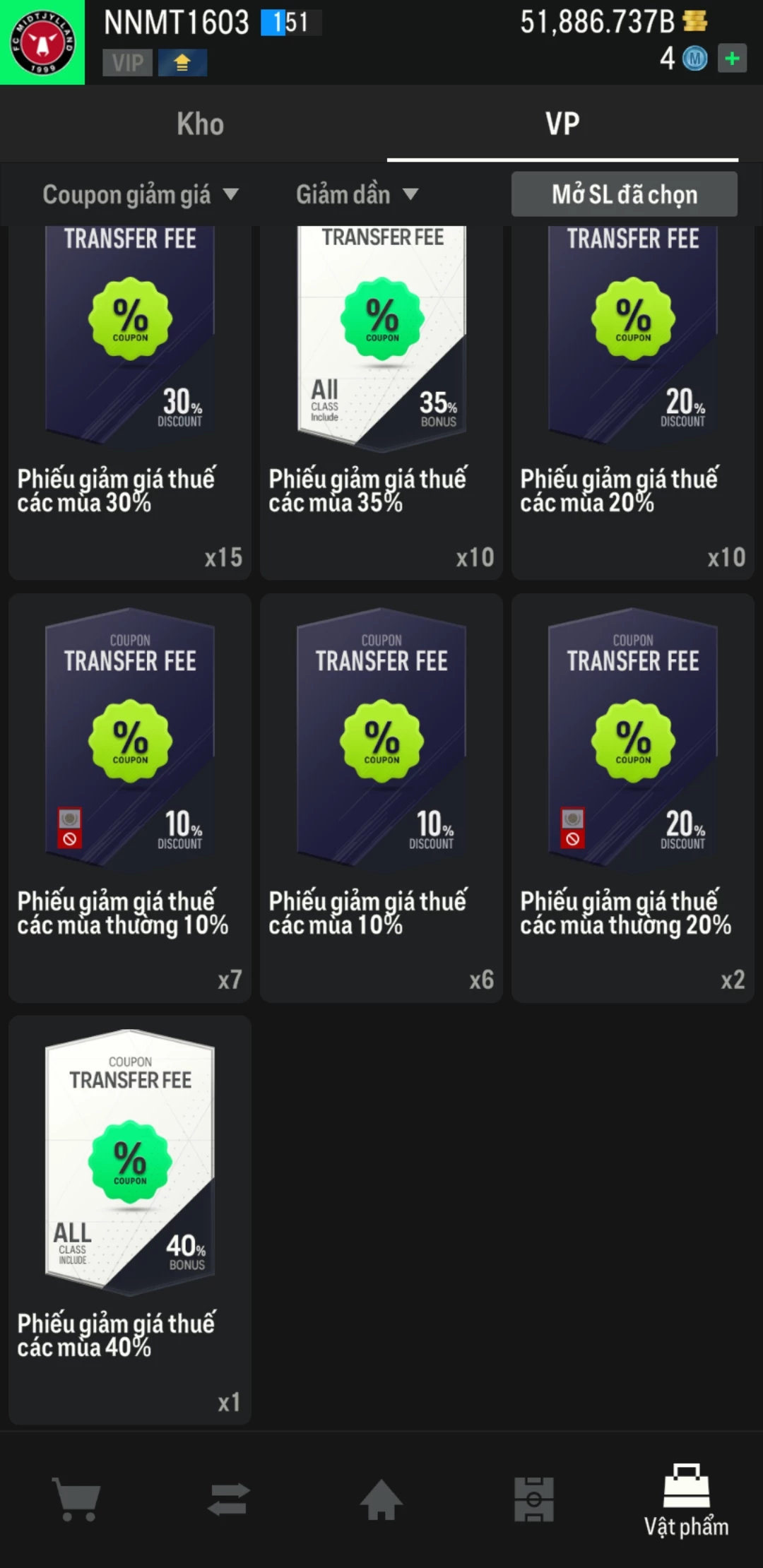763x1568 pixels.
Task: Choose the 20% all-seasons tax coupon
Action: [x=633, y=403]
